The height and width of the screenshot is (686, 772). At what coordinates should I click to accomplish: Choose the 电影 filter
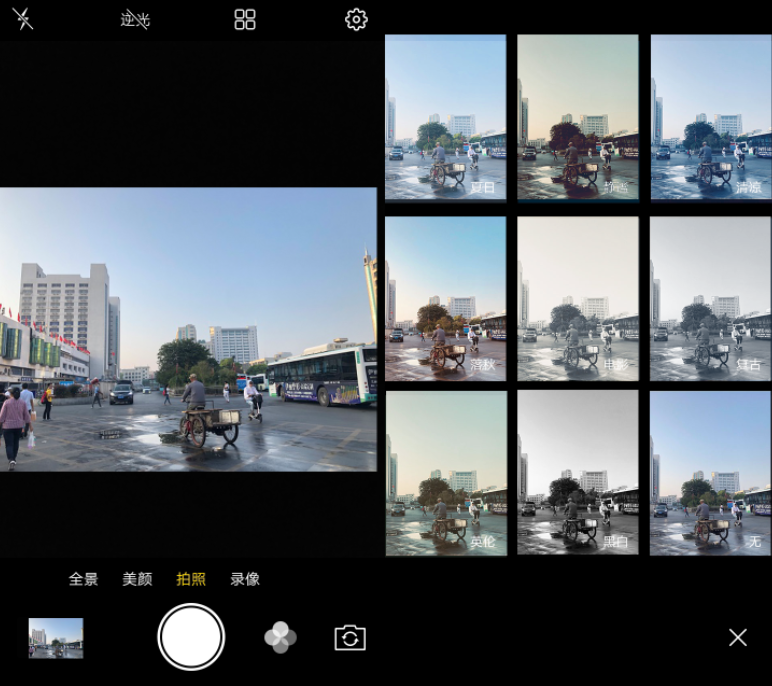click(x=578, y=298)
